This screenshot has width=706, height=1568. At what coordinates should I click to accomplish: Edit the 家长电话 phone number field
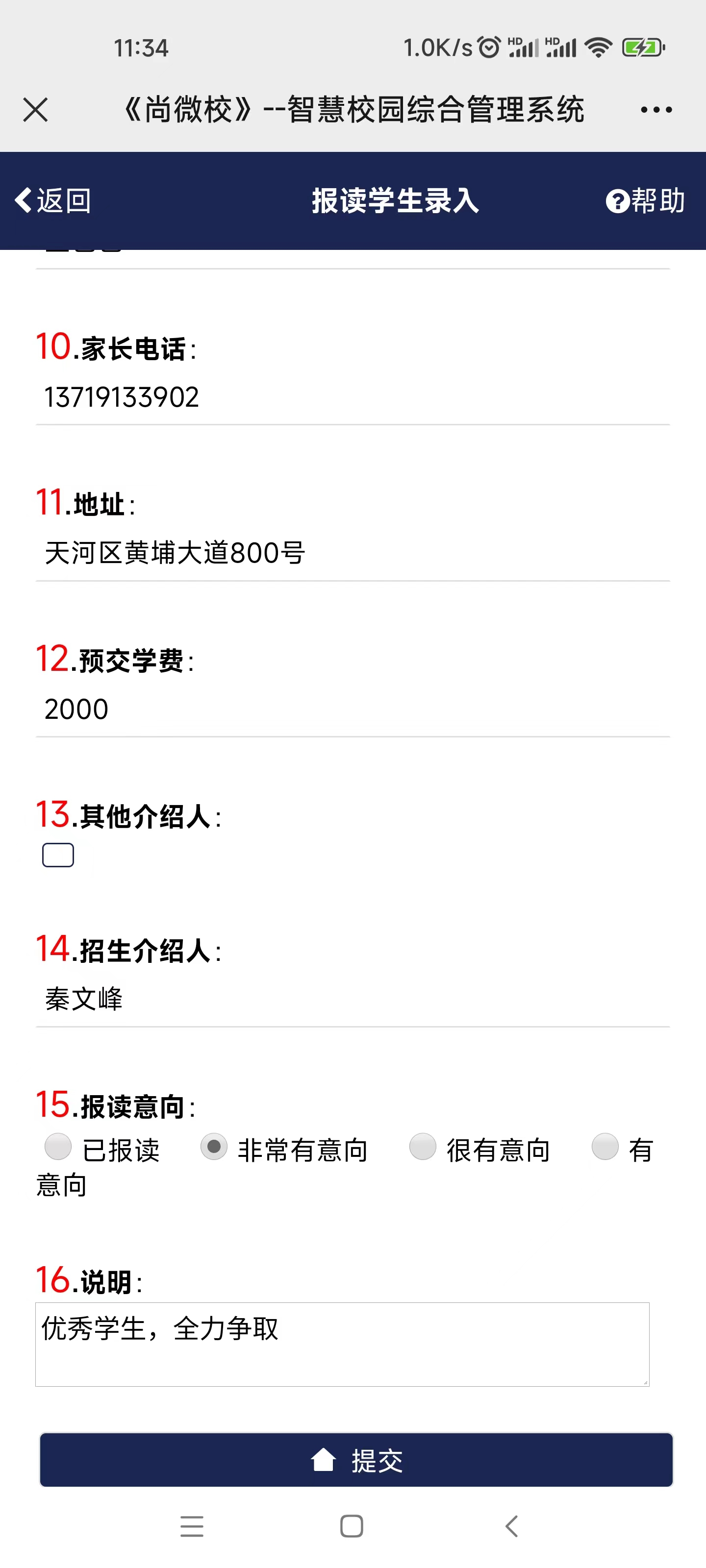[x=353, y=397]
